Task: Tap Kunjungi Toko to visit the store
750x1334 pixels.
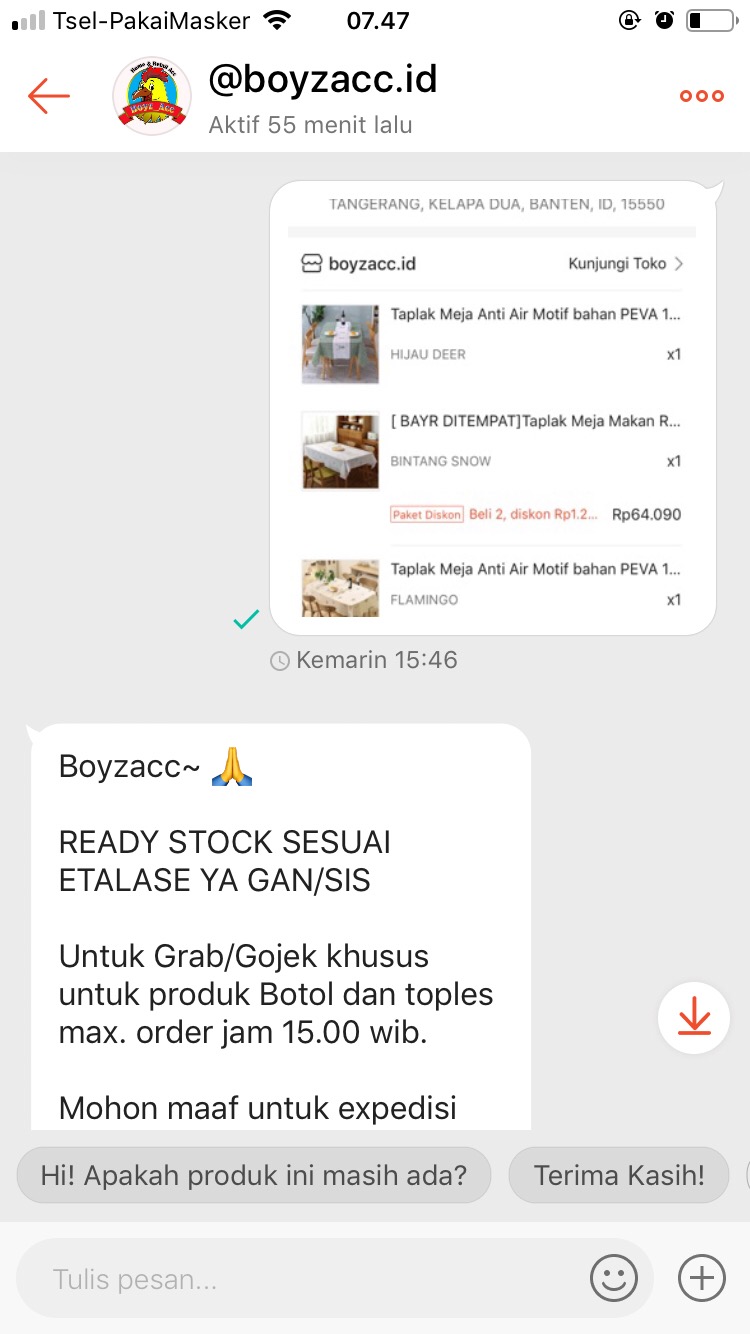Action: click(x=625, y=264)
